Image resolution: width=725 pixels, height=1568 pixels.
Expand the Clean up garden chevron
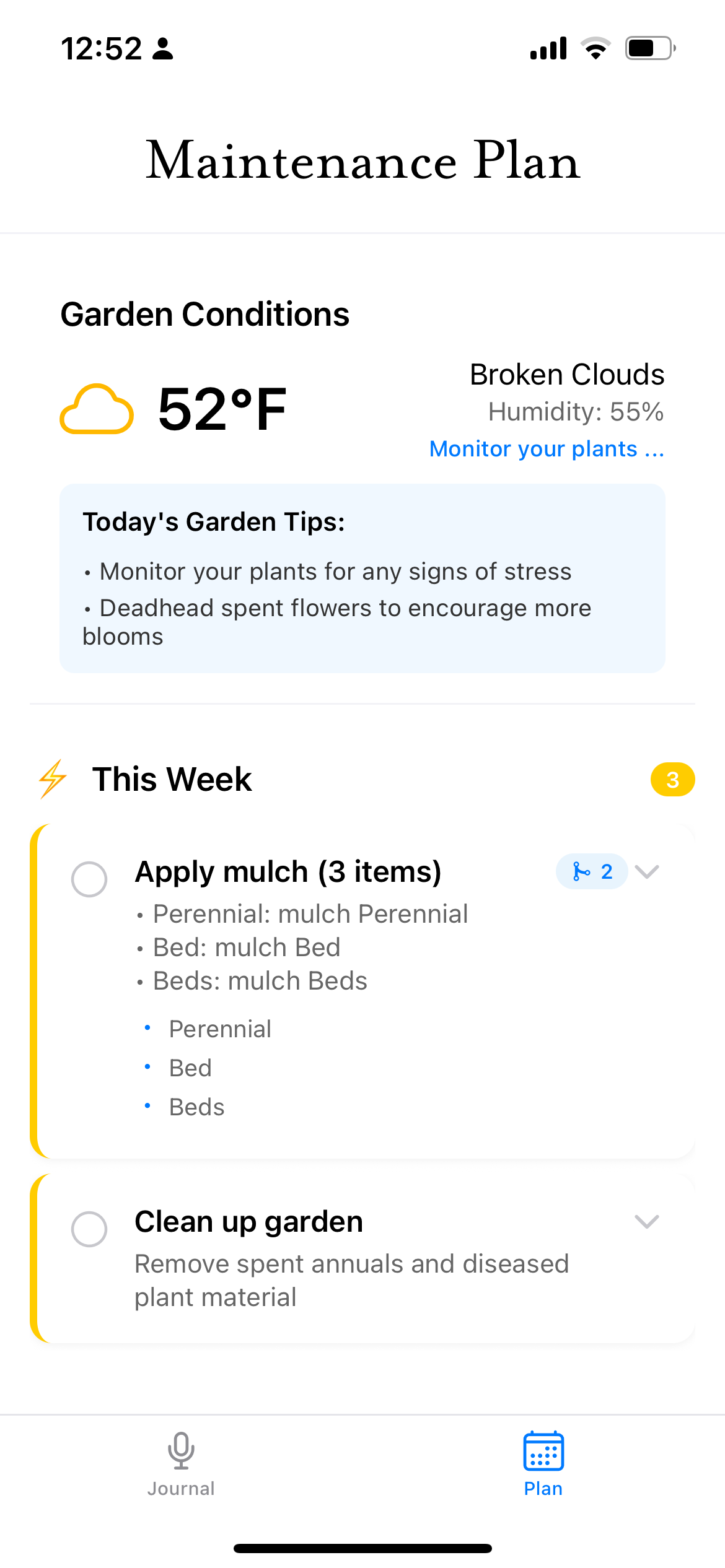(647, 1221)
